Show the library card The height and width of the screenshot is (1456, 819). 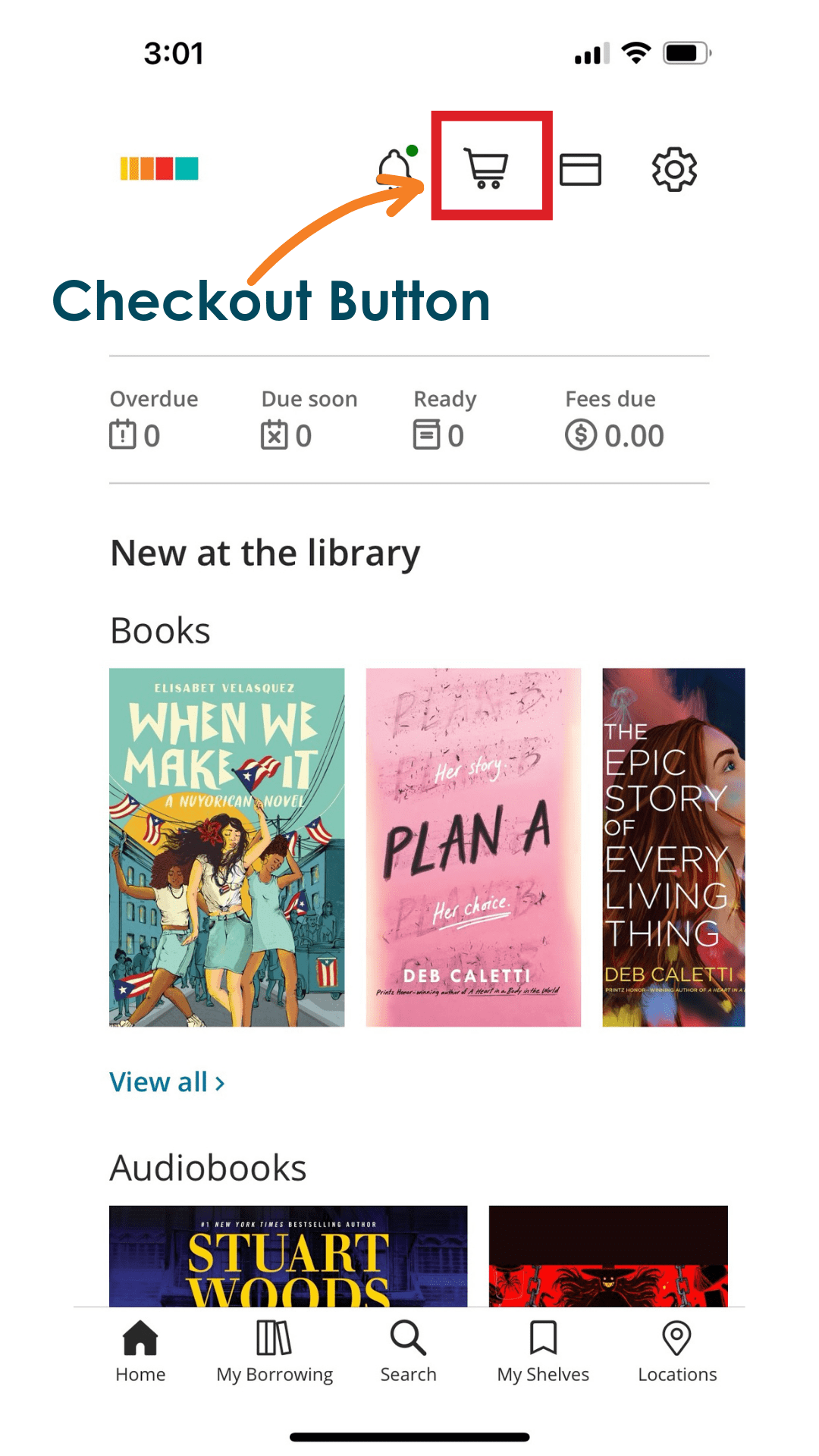pyautogui.click(x=580, y=169)
